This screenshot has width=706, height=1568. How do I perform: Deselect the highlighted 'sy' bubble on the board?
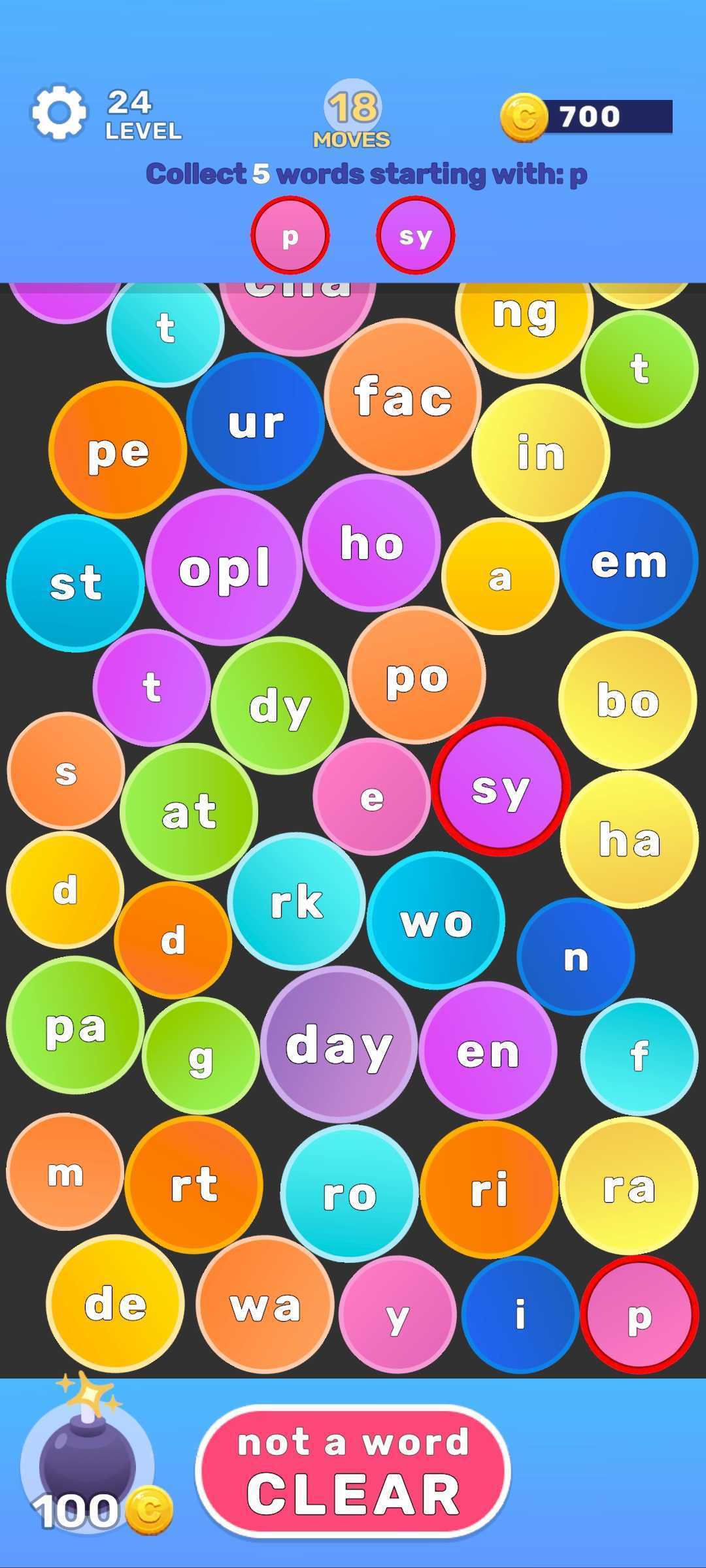(x=501, y=787)
